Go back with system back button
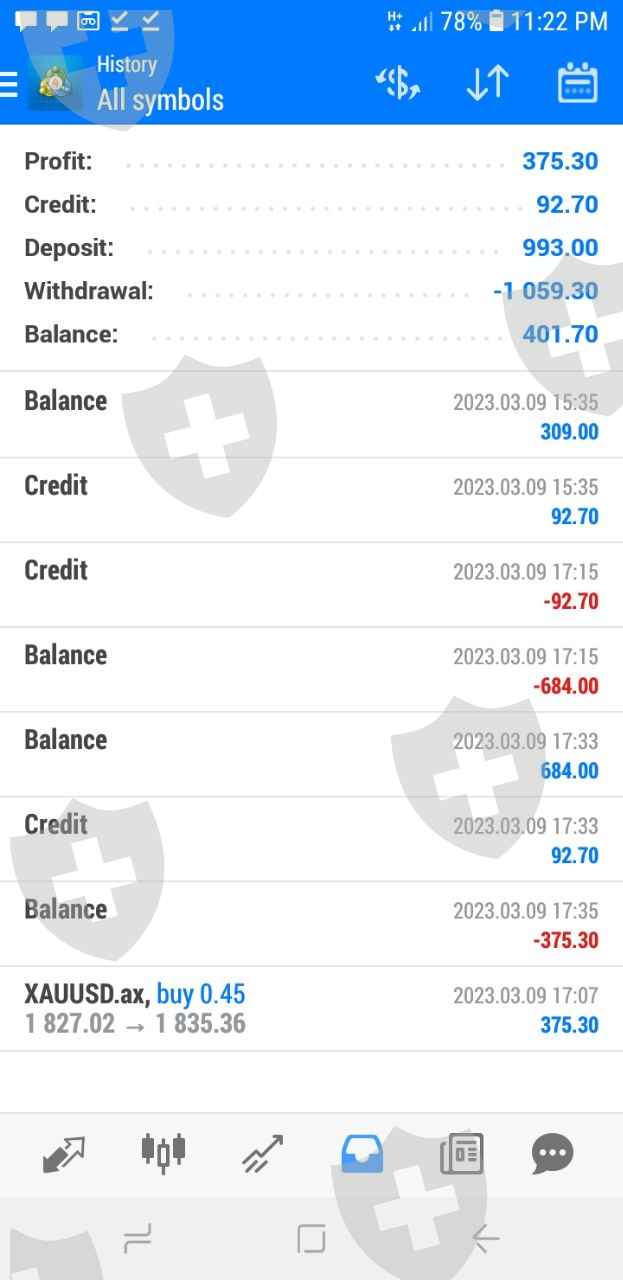This screenshot has height=1280, width=623. pos(485,1240)
